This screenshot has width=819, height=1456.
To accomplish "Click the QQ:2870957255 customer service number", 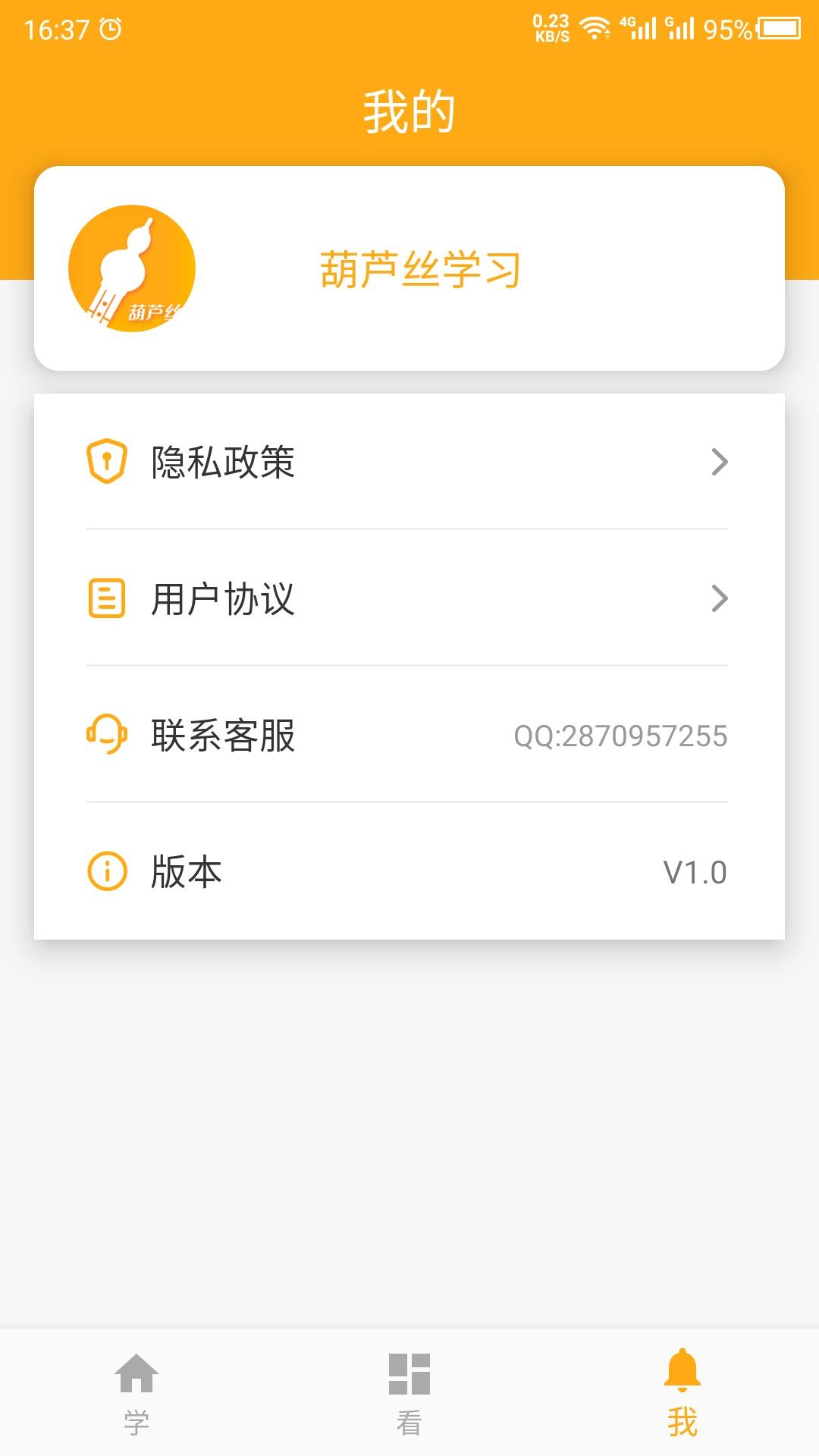I will click(620, 734).
